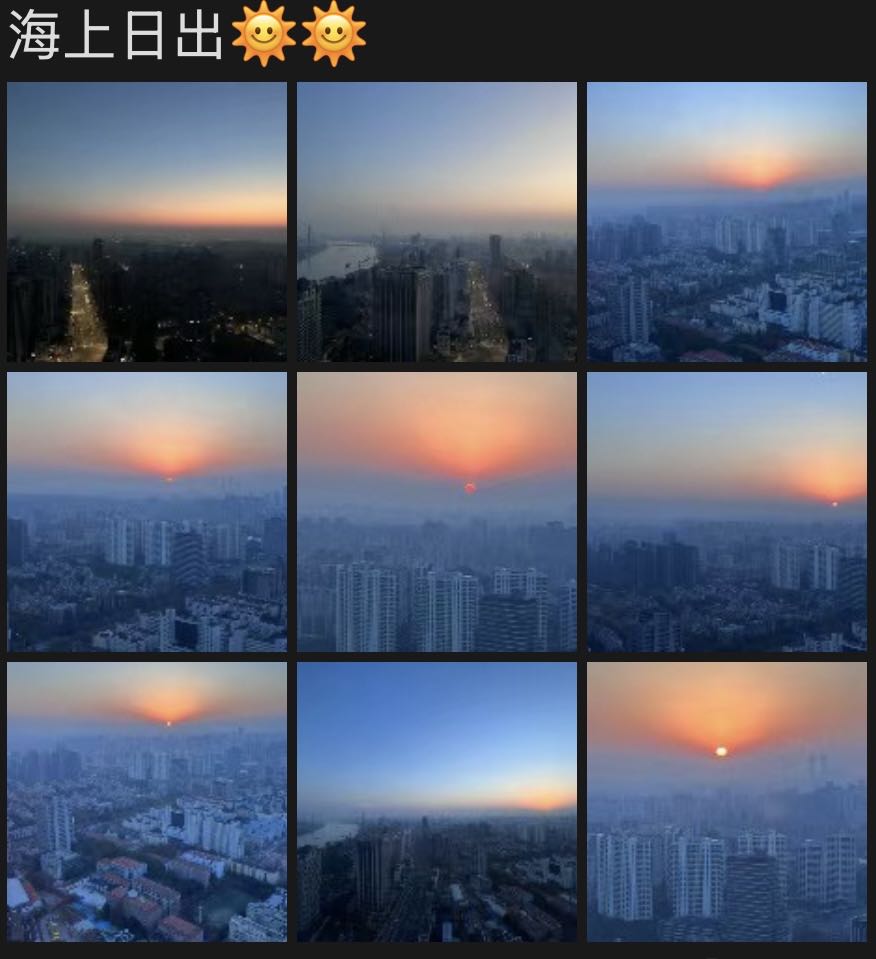Open the deep blue sky photo with faint horizon glow
Screen dimensions: 876x959
point(436,801)
